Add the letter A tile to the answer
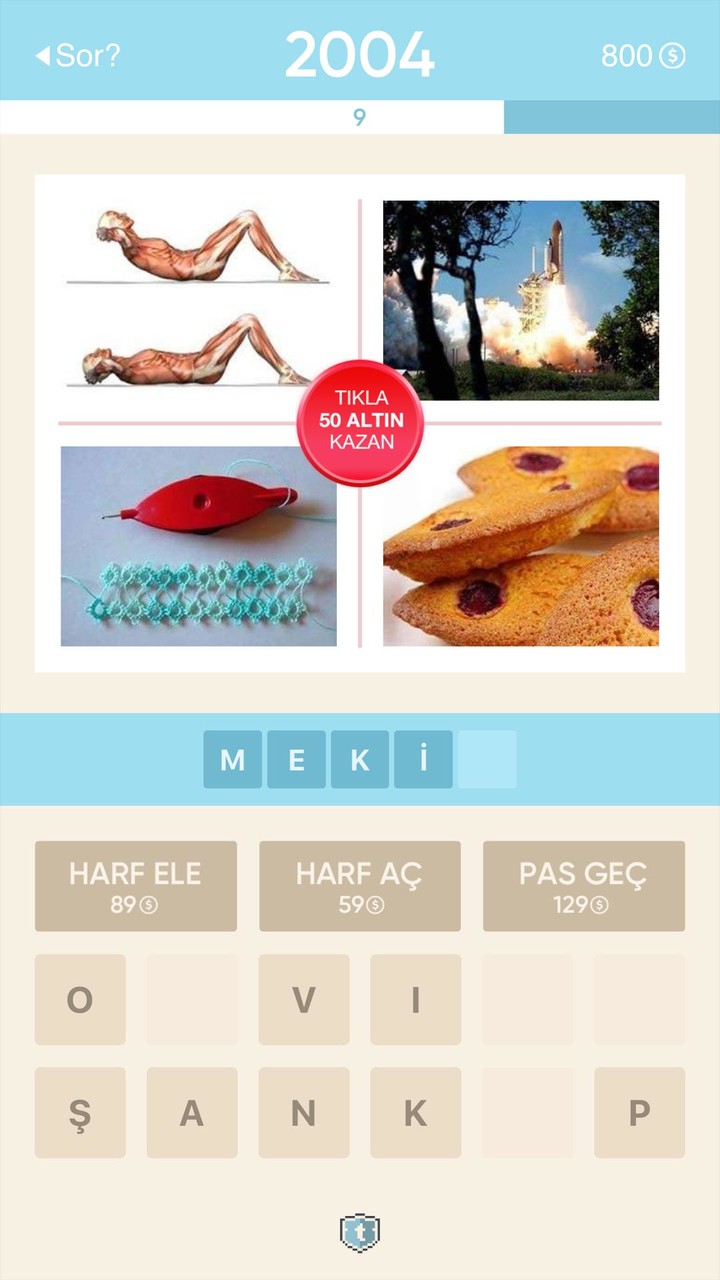The height and width of the screenshot is (1280, 720). click(192, 1113)
